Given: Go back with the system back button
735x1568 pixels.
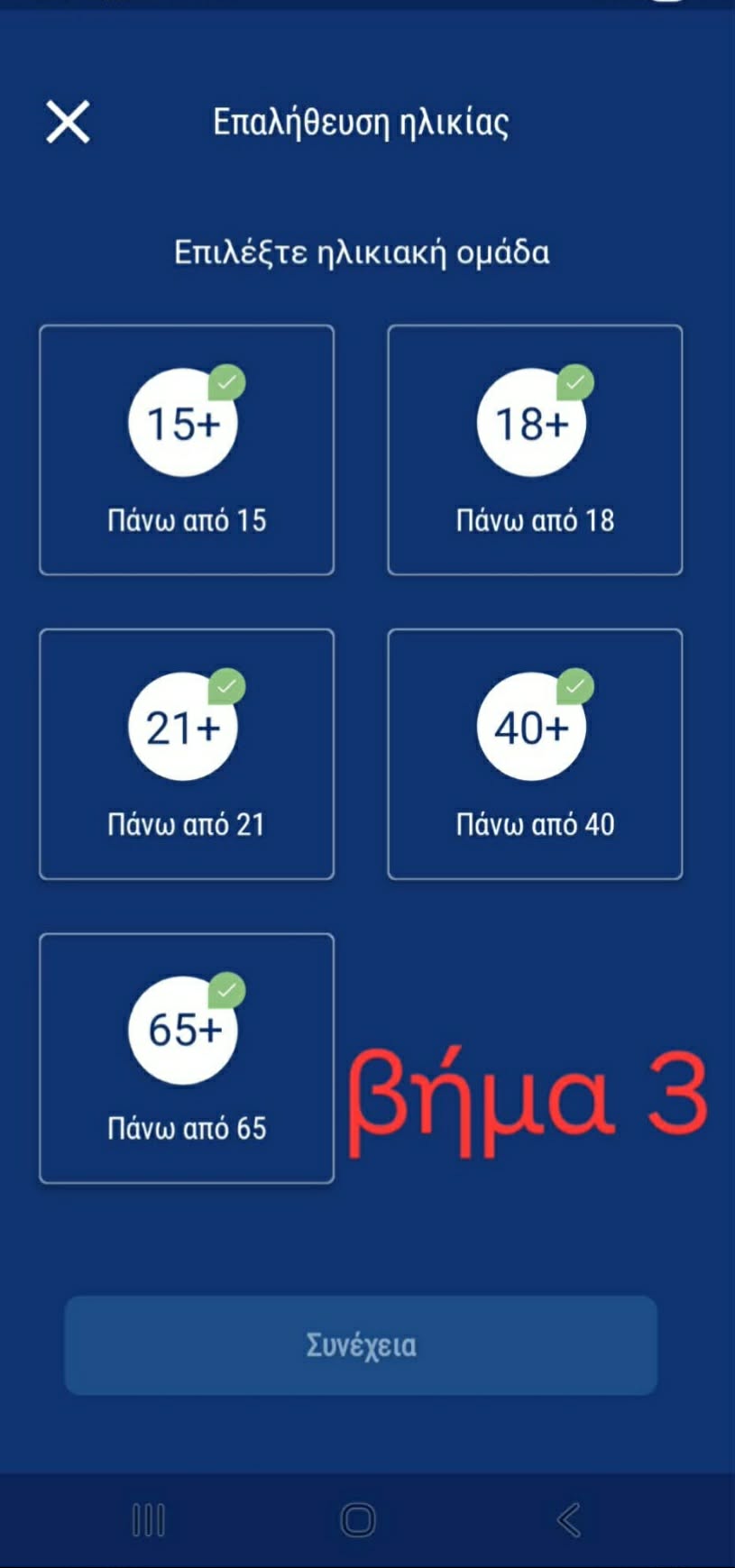Looking at the screenshot, I should pyautogui.click(x=568, y=1520).
